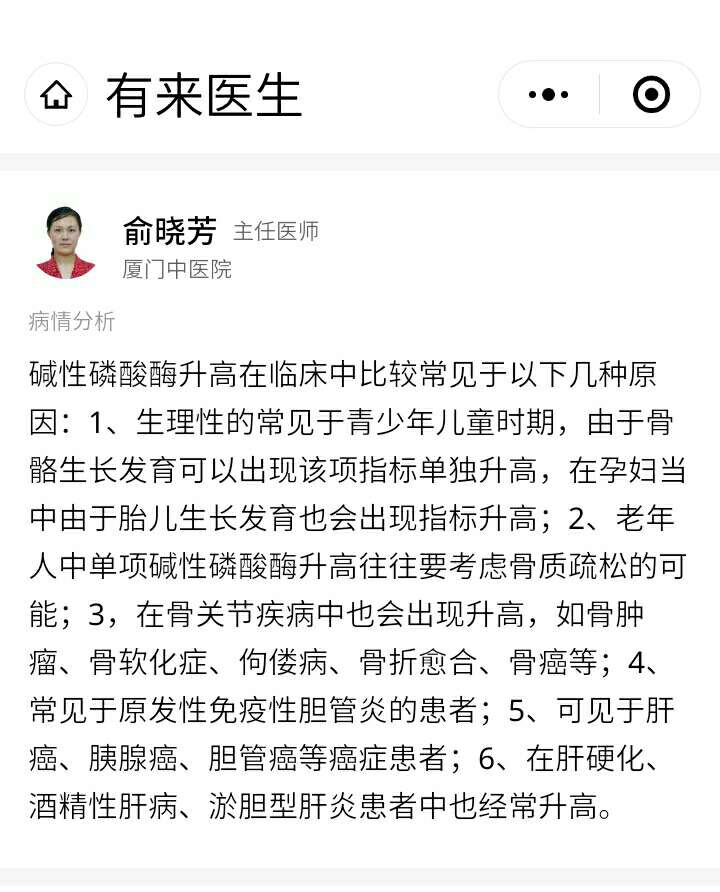Open 俞晓芳's doctor page by name
Screen dimensions: 720x892
169,231
